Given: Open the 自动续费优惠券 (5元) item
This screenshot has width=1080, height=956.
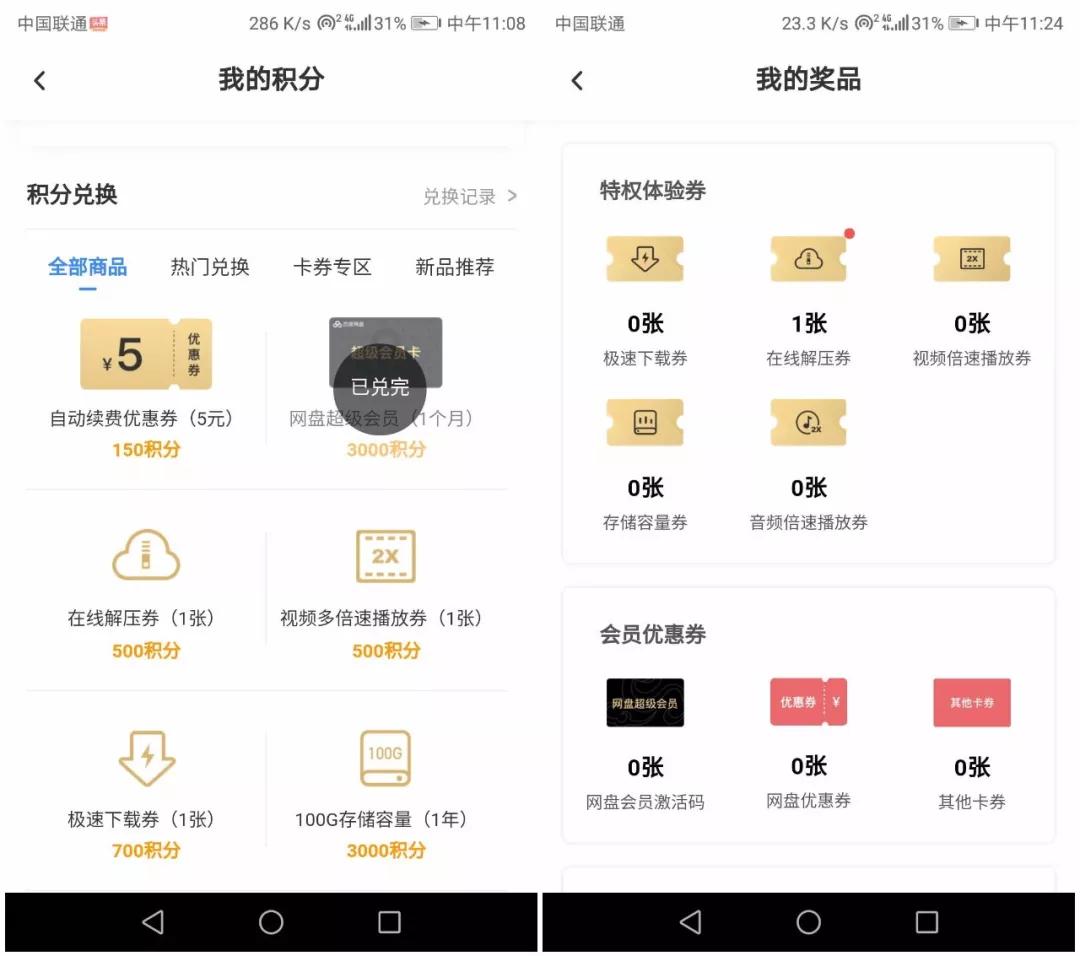Looking at the screenshot, I should tap(146, 388).
